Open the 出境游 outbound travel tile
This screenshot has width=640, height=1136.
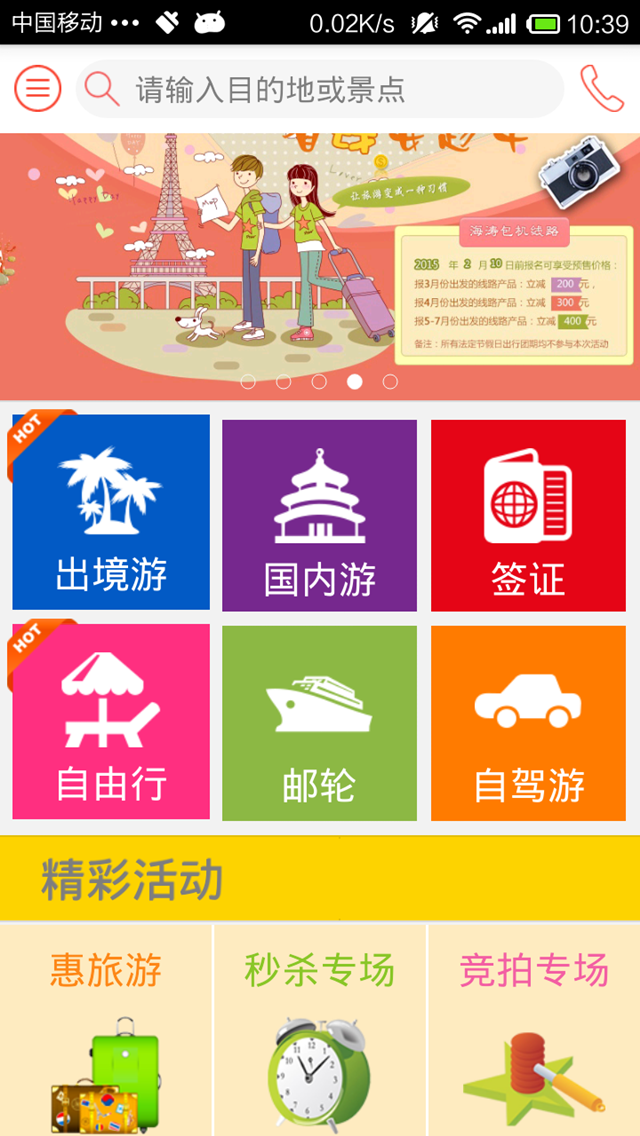111,512
